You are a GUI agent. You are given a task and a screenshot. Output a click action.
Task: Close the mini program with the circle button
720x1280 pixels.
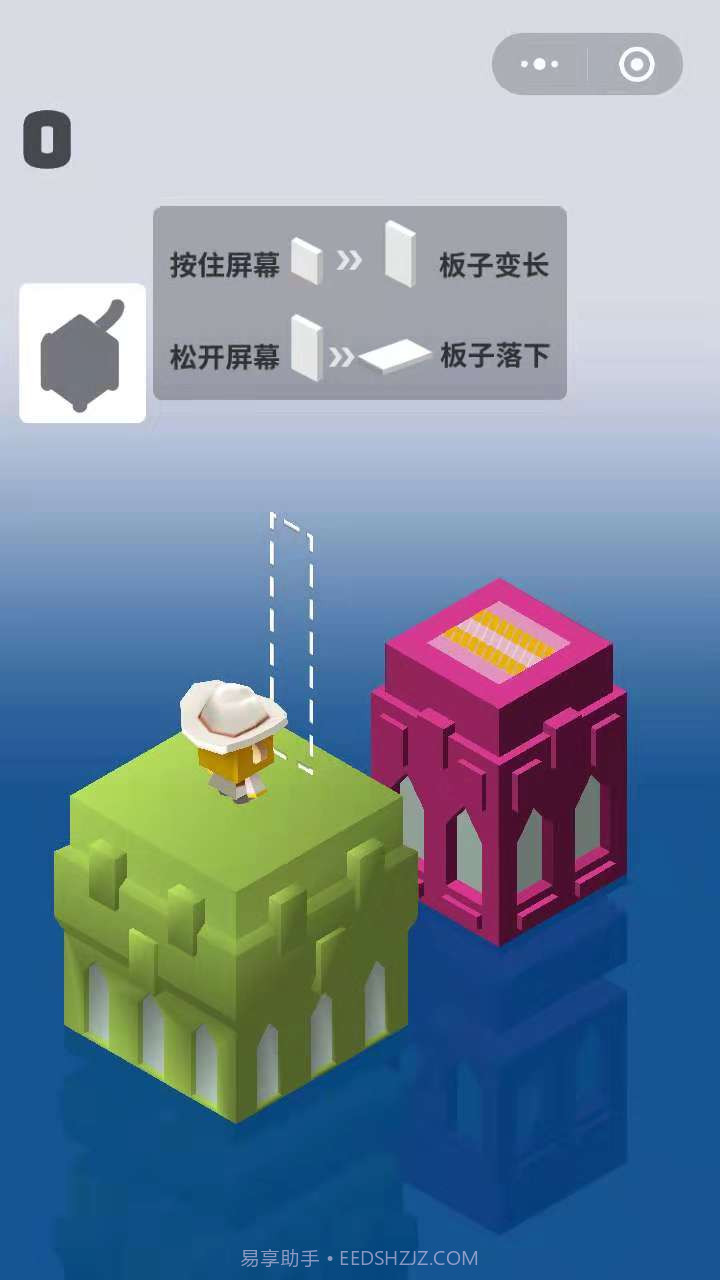(636, 65)
